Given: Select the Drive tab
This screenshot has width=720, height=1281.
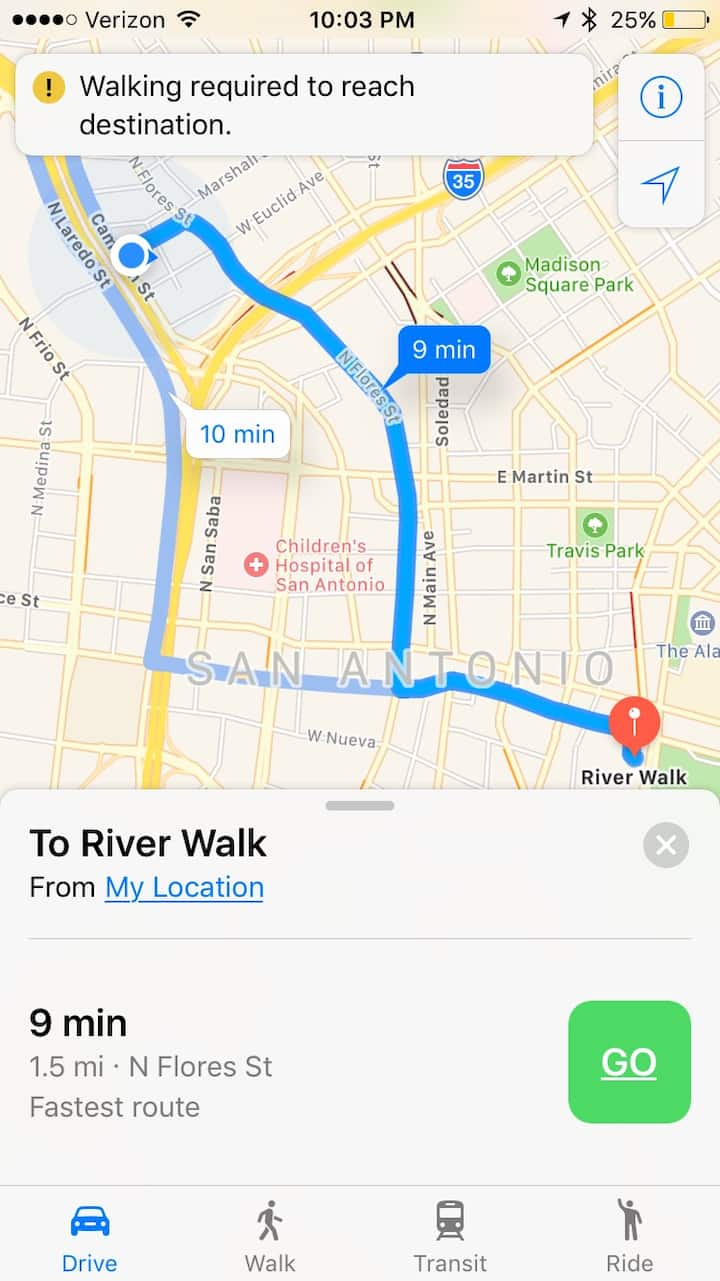Looking at the screenshot, I should click(x=90, y=1237).
